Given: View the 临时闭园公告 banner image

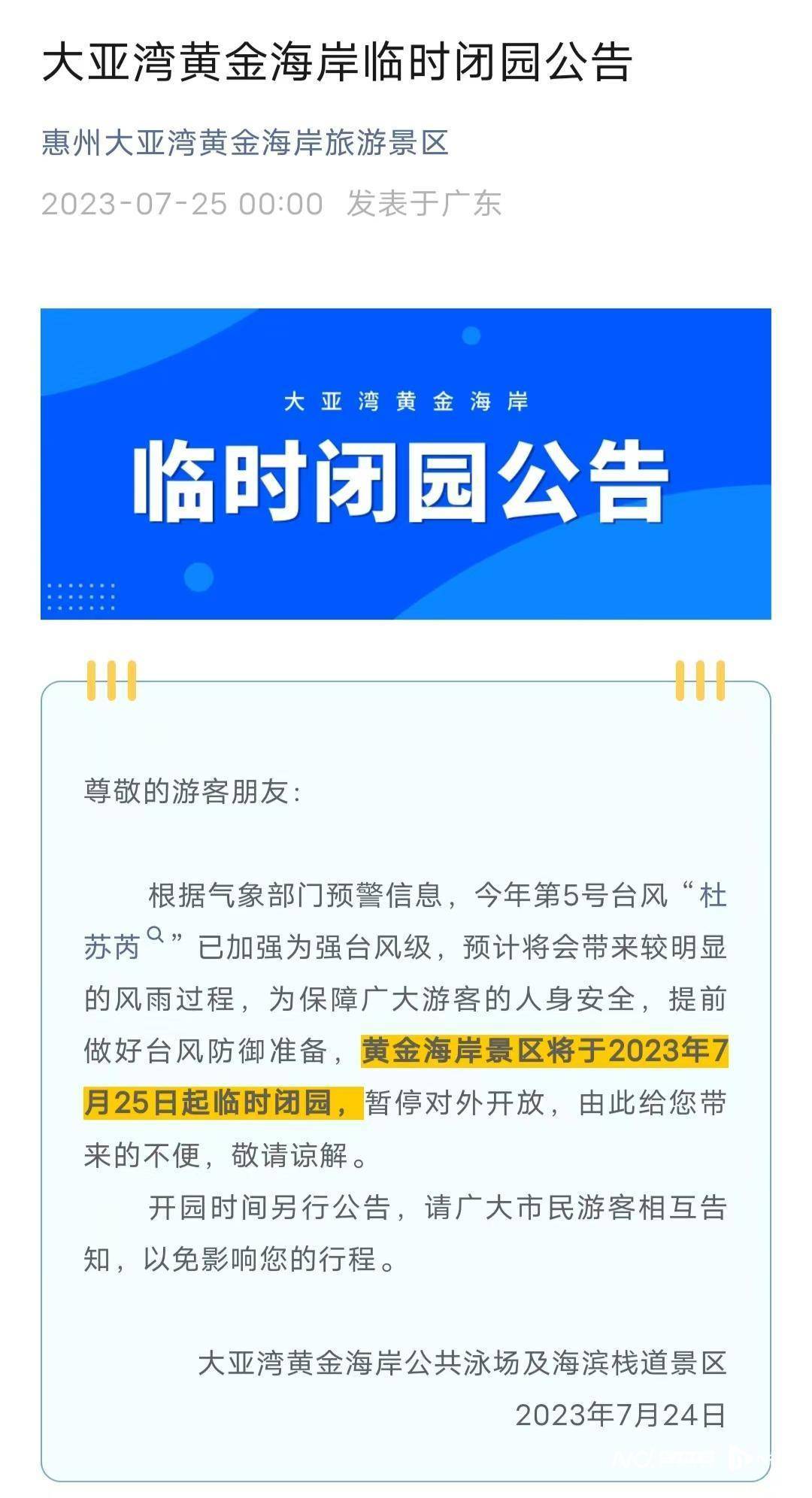Looking at the screenshot, I should pos(406,464).
